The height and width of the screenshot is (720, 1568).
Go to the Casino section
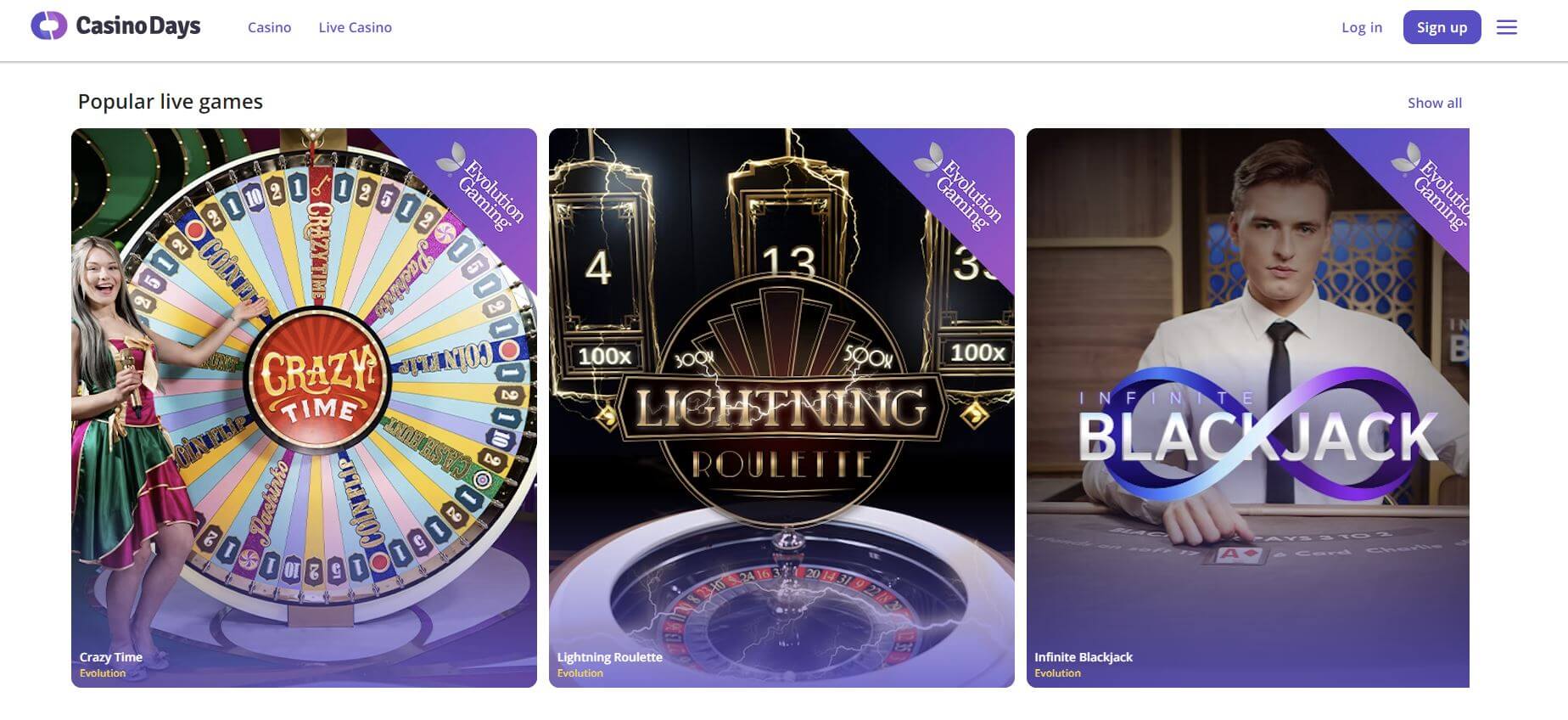269,27
